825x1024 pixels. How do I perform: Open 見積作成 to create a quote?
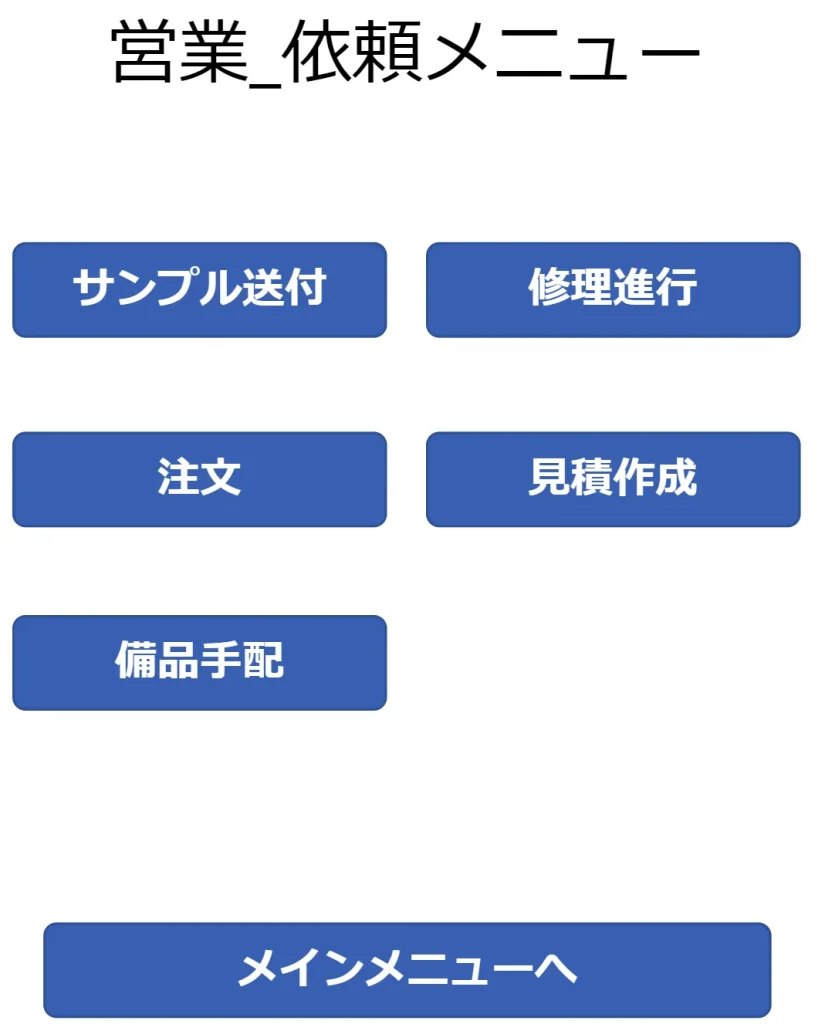613,479
